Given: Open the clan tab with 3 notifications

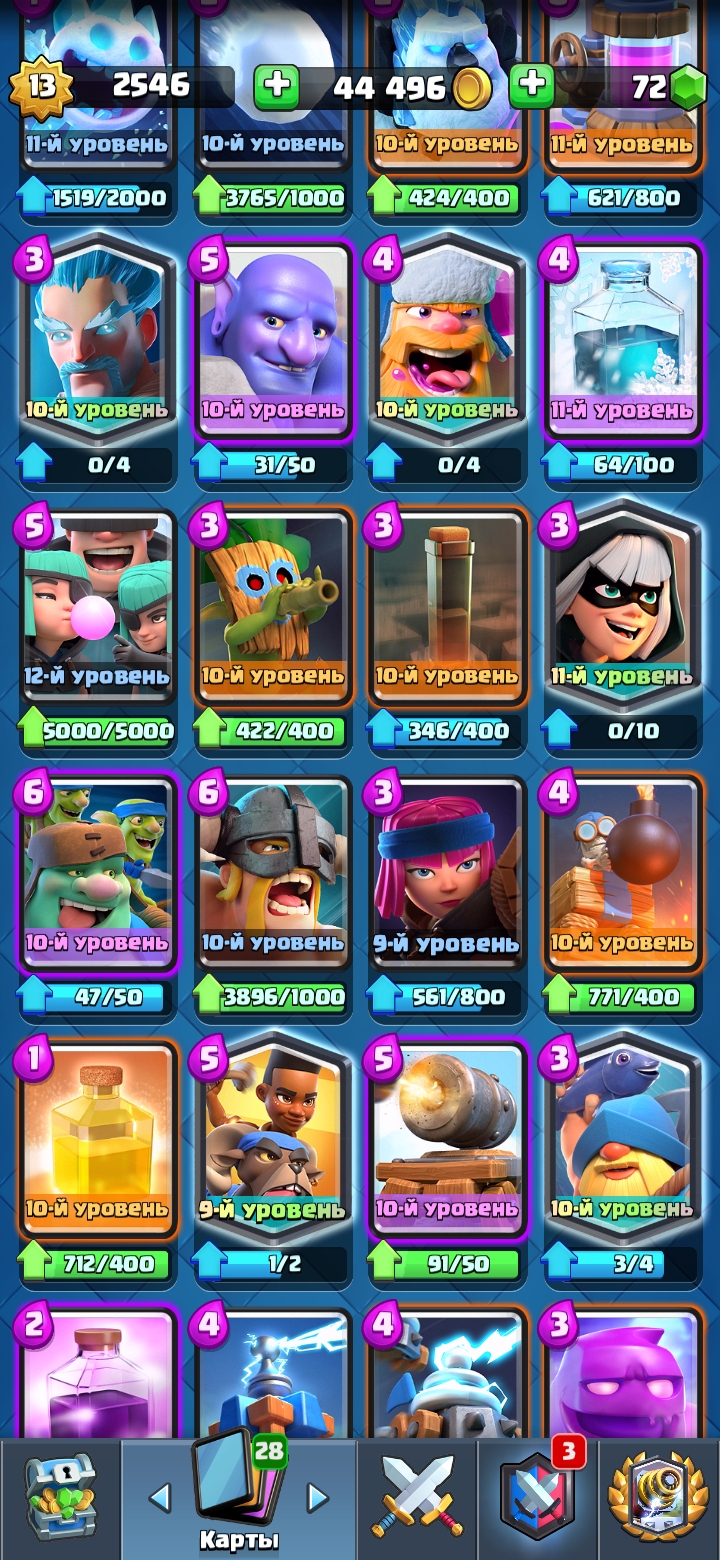Looking at the screenshot, I should [x=536, y=1497].
